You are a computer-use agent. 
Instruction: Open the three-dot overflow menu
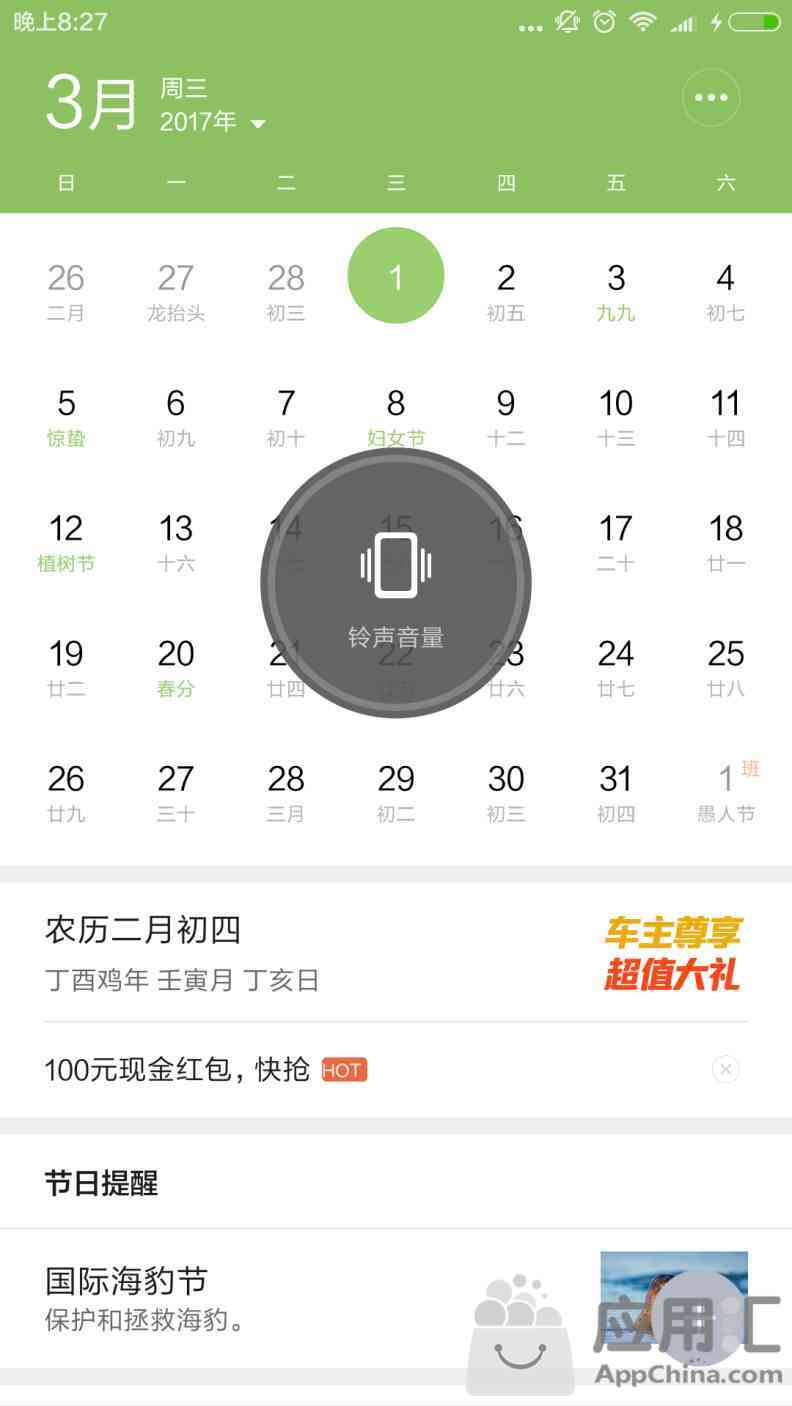711,98
